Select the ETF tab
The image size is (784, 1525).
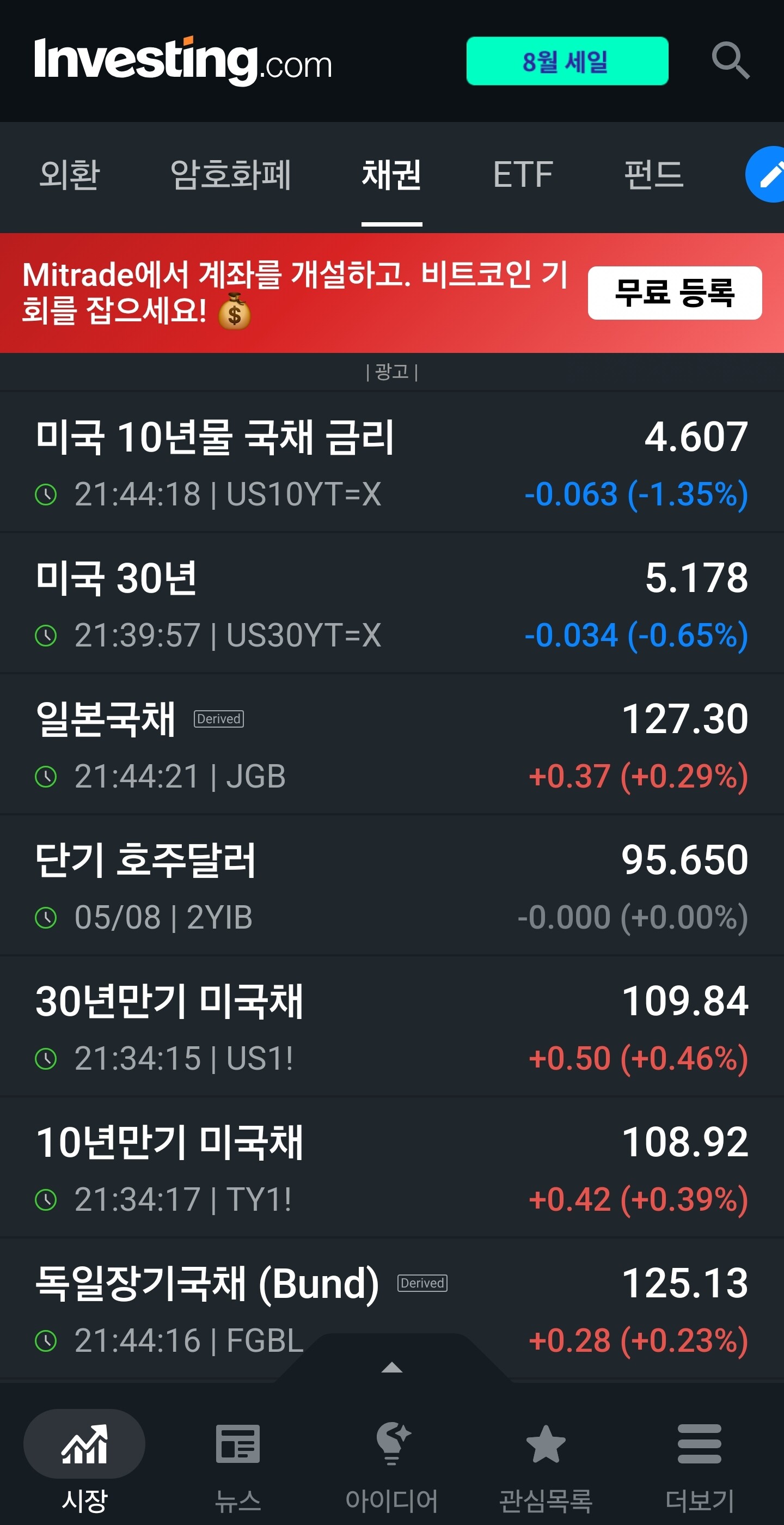[x=523, y=175]
